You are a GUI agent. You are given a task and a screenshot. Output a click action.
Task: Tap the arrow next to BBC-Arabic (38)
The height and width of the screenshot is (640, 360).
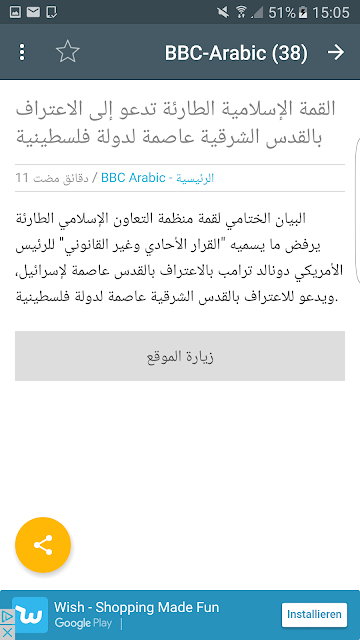coord(336,53)
